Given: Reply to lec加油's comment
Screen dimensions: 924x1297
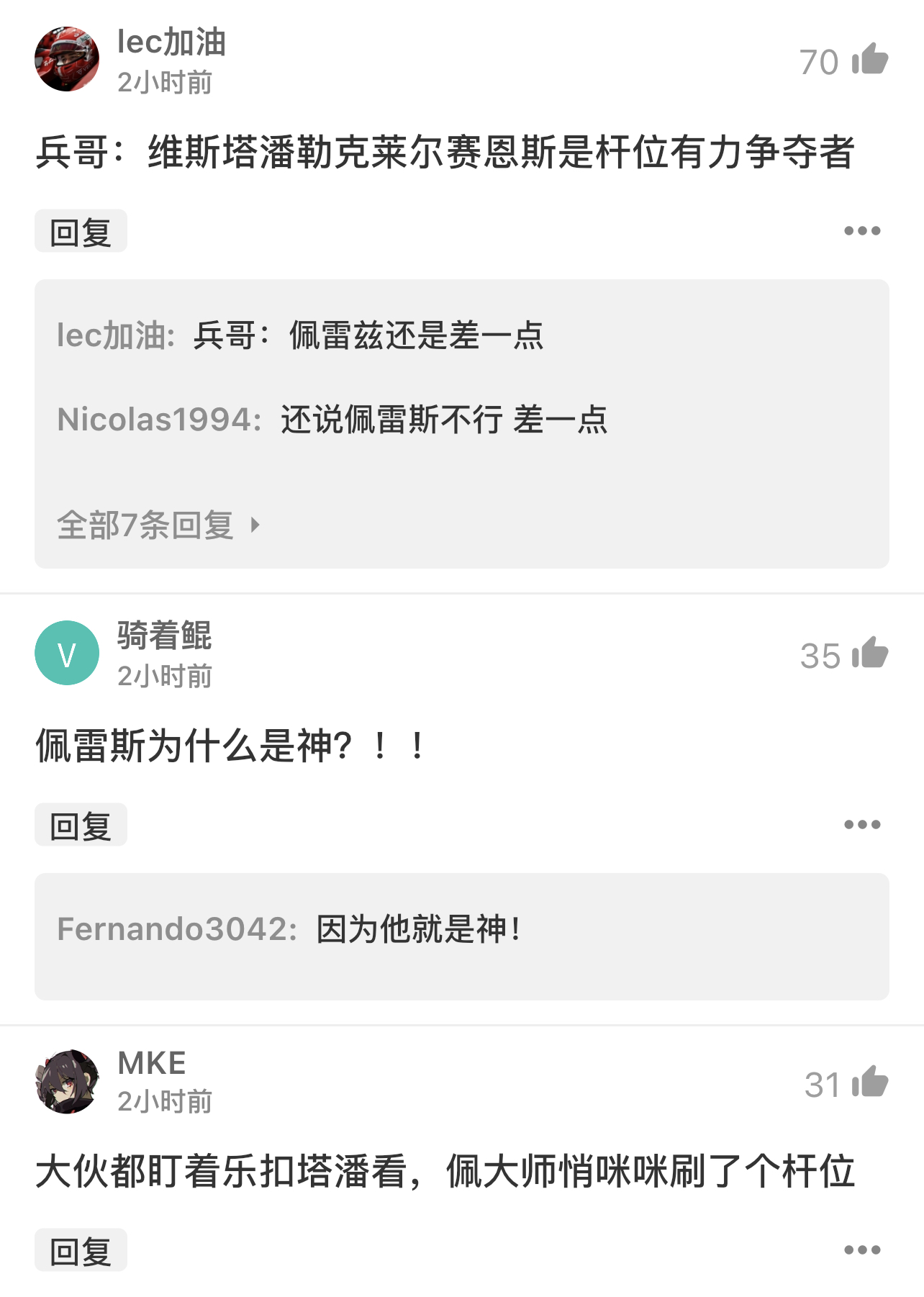Looking at the screenshot, I should (x=81, y=232).
